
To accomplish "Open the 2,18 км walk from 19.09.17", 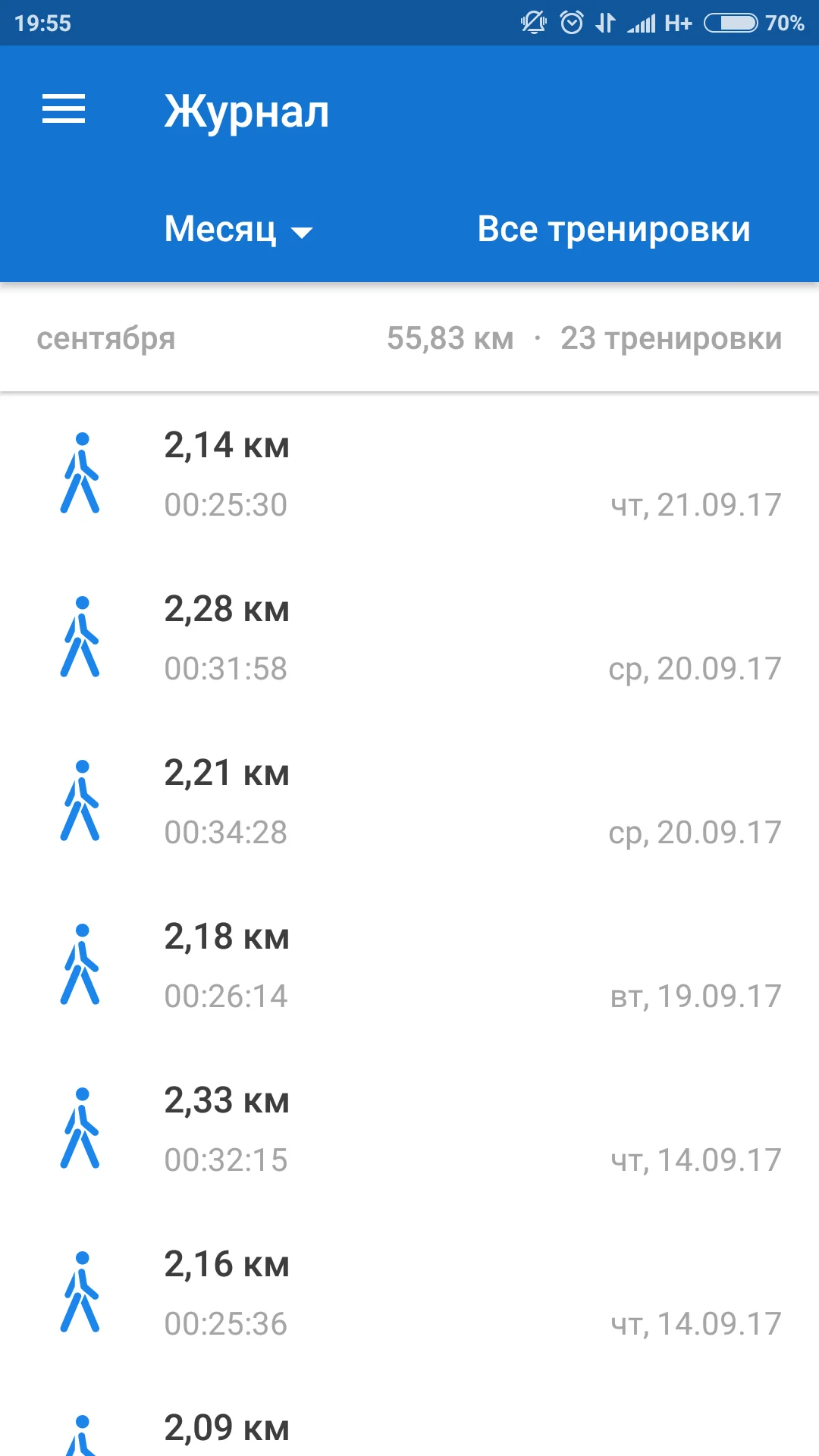I will click(x=409, y=965).
